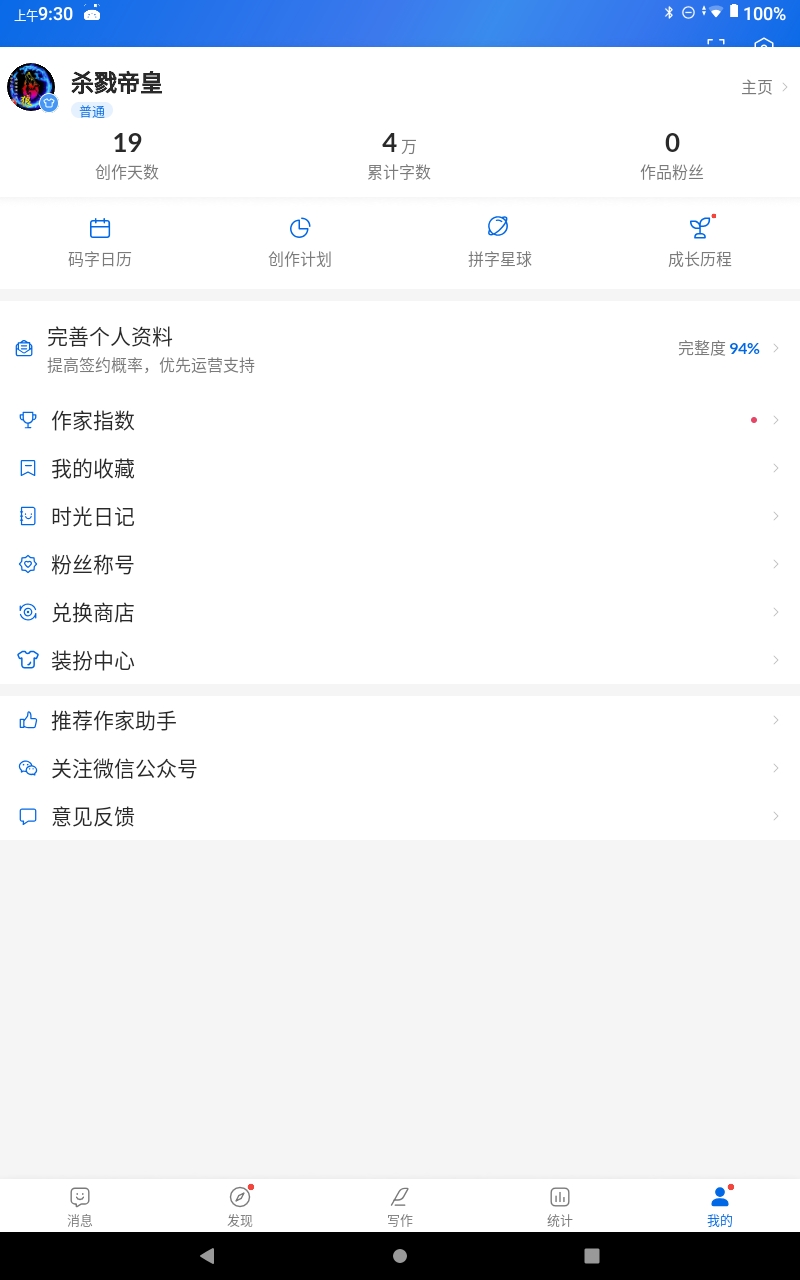800x1280 pixels.
Task: Go to 拼字星球
Action: [500, 243]
